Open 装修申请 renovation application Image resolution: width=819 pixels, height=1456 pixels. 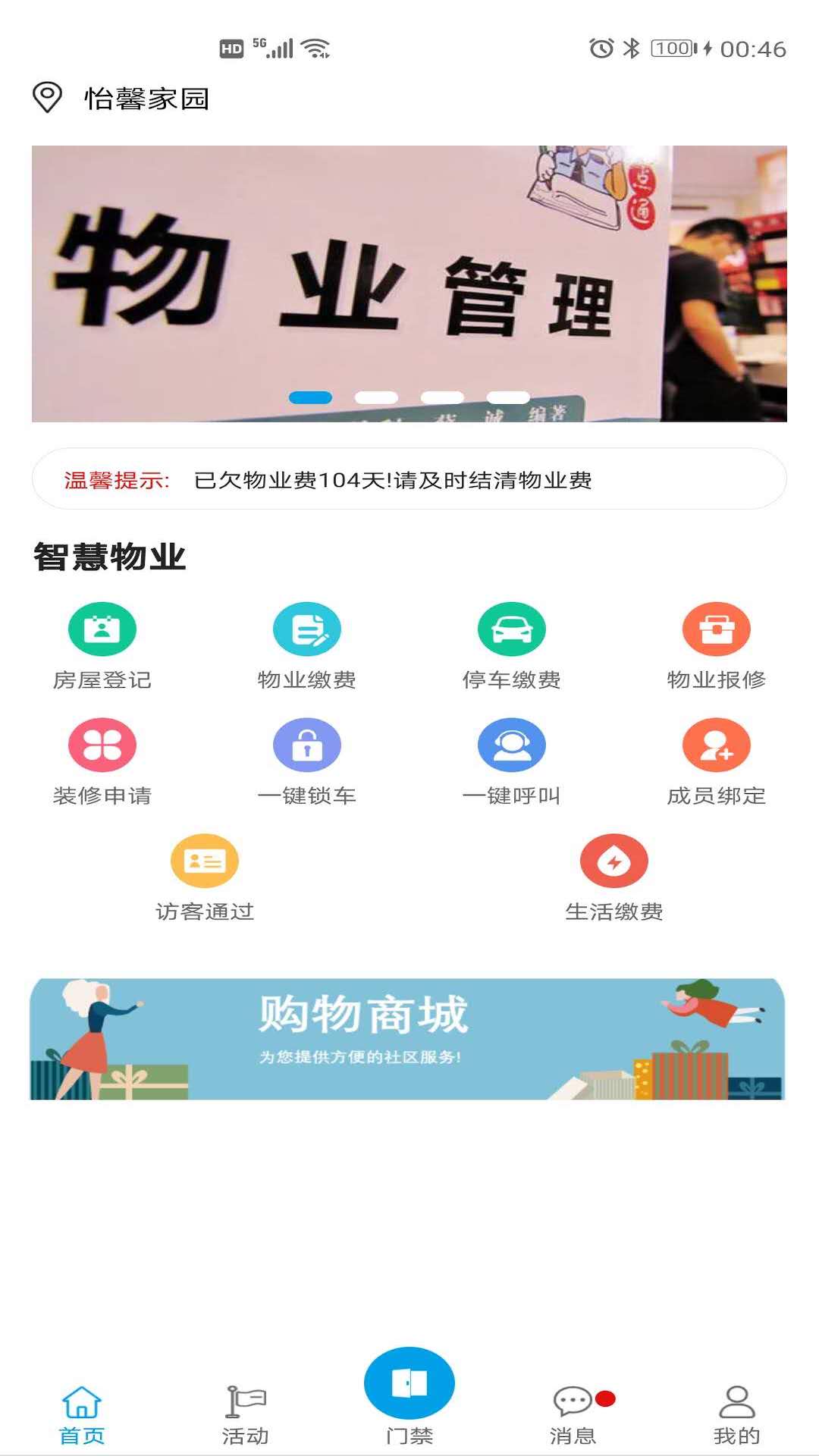coord(102,761)
